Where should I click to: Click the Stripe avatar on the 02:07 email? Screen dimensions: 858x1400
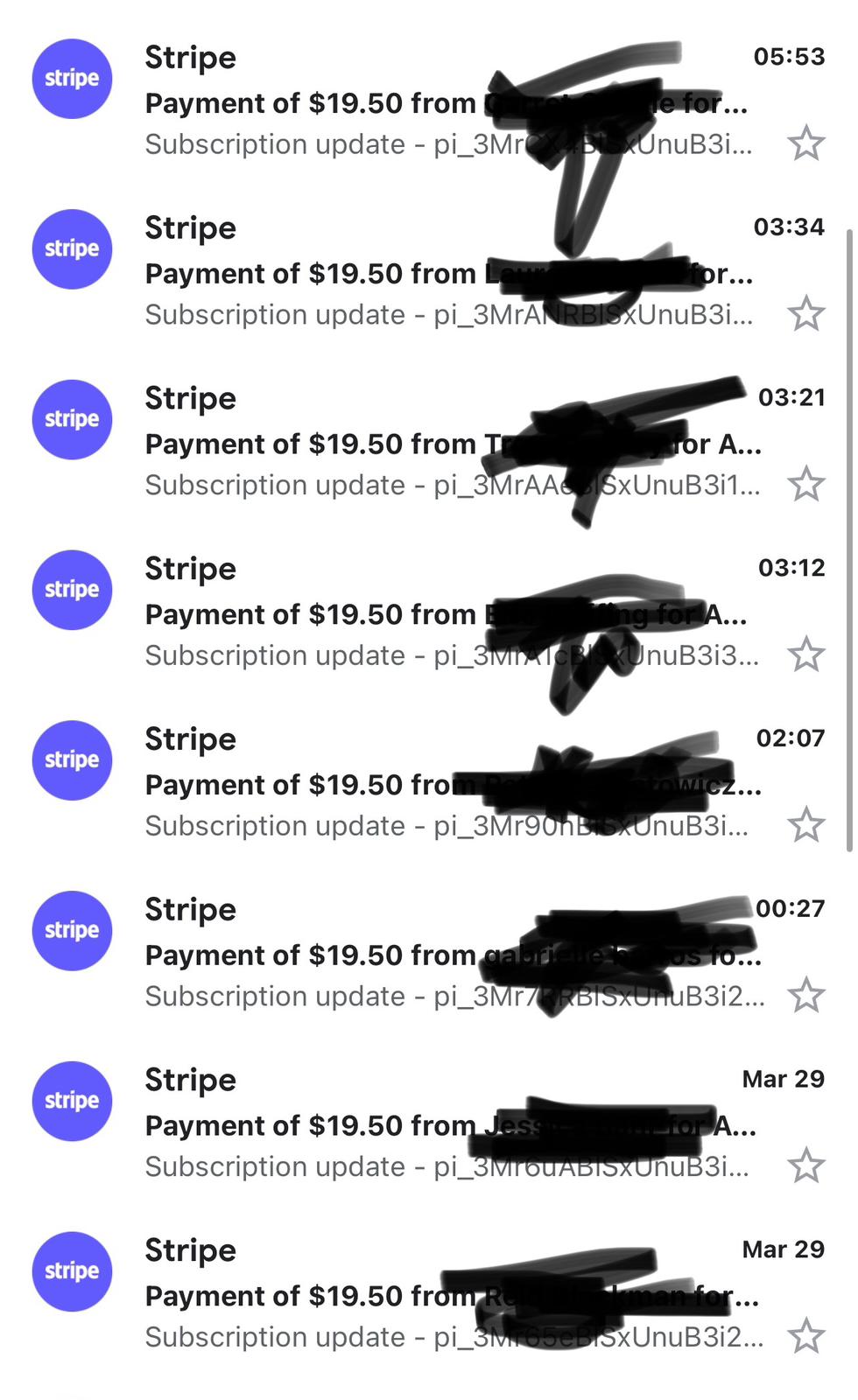pos(71,760)
